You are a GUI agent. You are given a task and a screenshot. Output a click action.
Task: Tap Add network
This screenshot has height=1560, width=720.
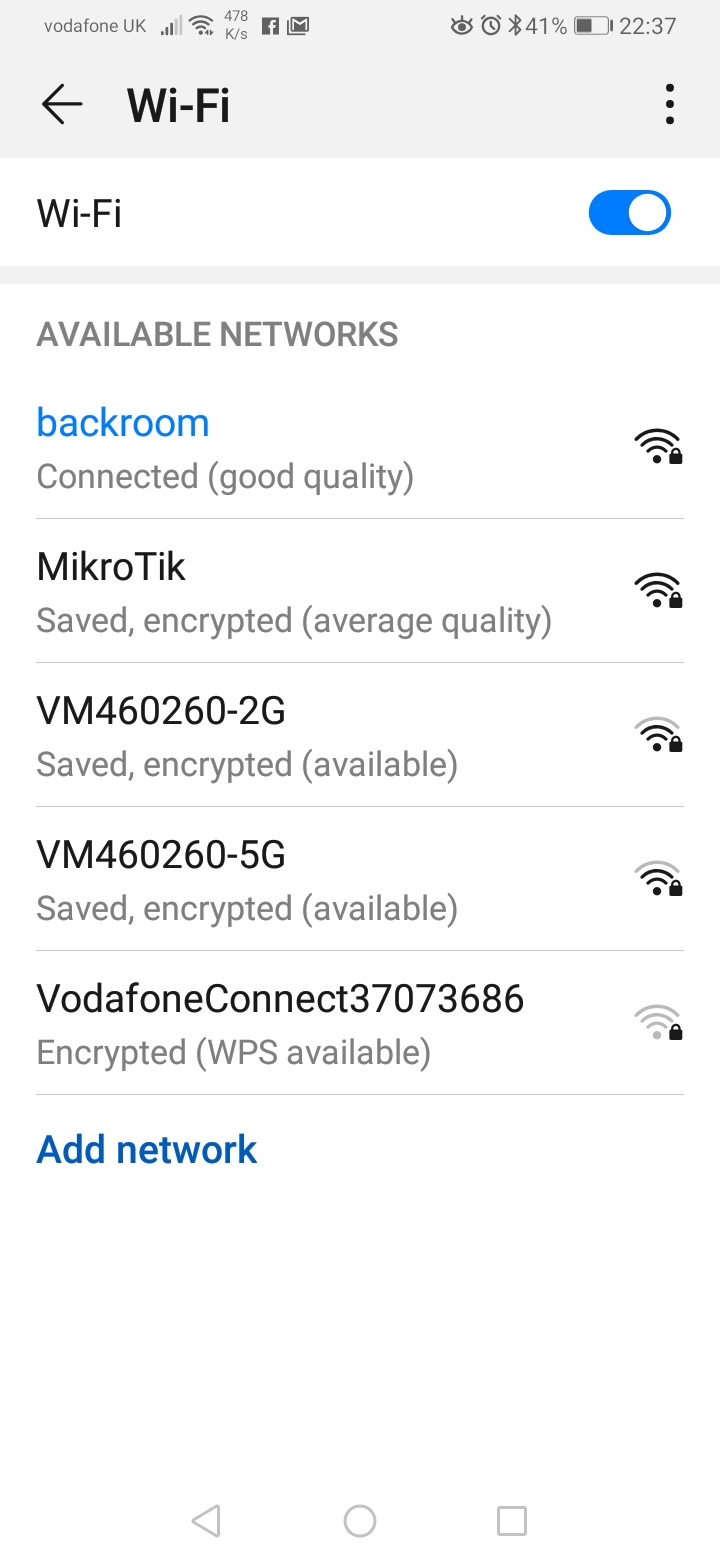(146, 1150)
